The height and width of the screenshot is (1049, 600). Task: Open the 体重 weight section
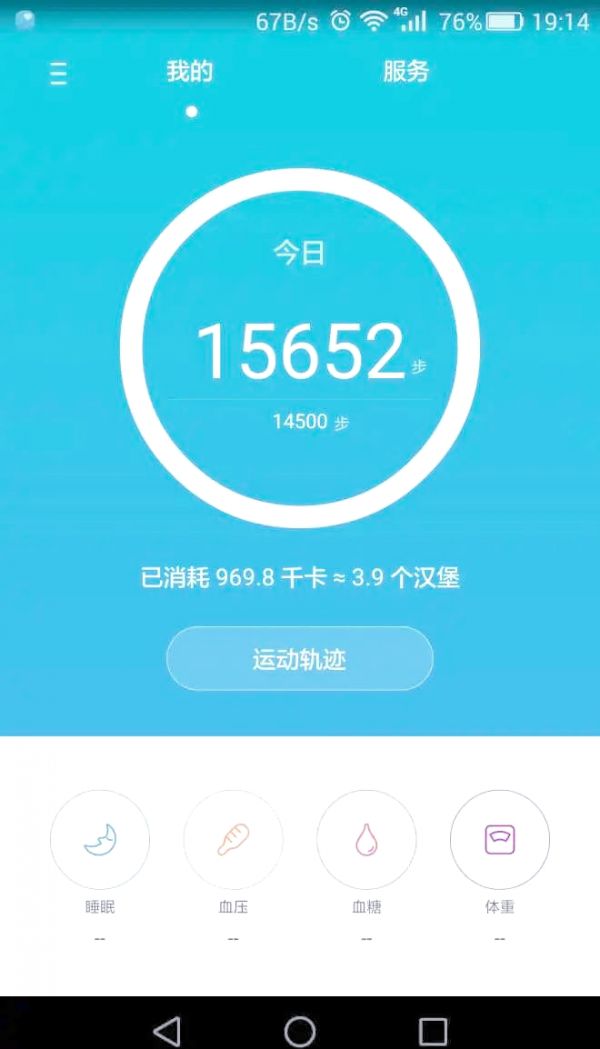pos(499,840)
